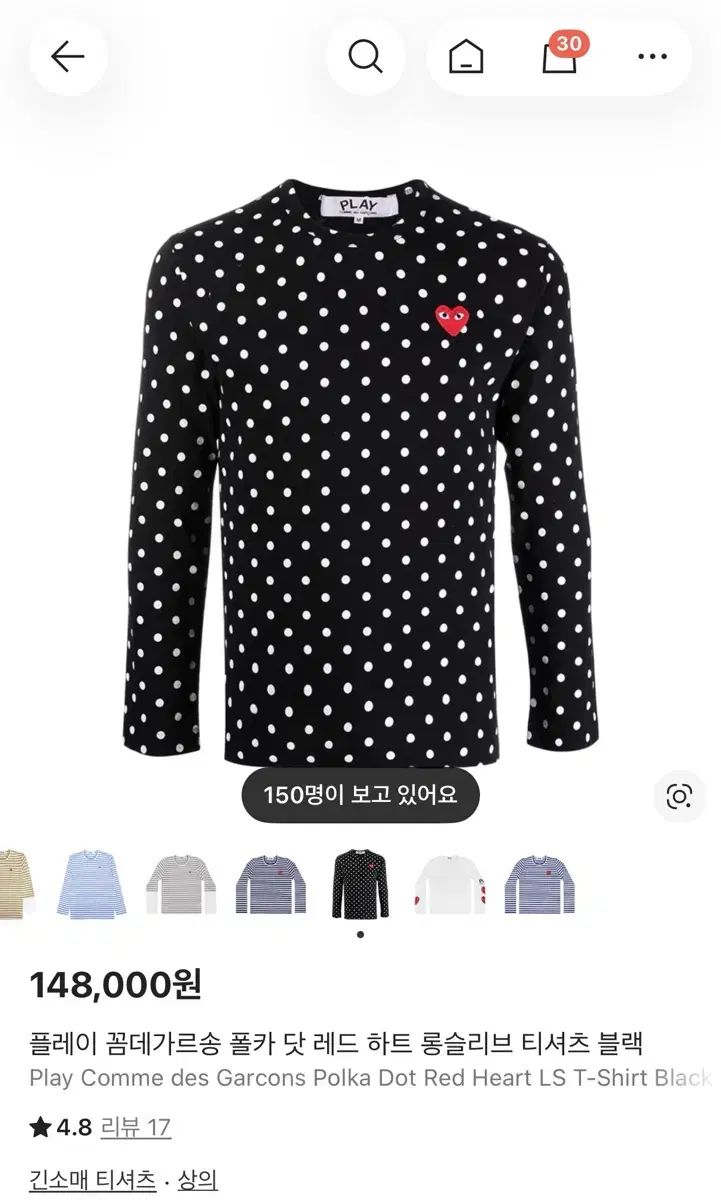The image size is (721, 1200).
Task: Open the 긴소매 티셔츠 category link
Action: [x=92, y=1180]
